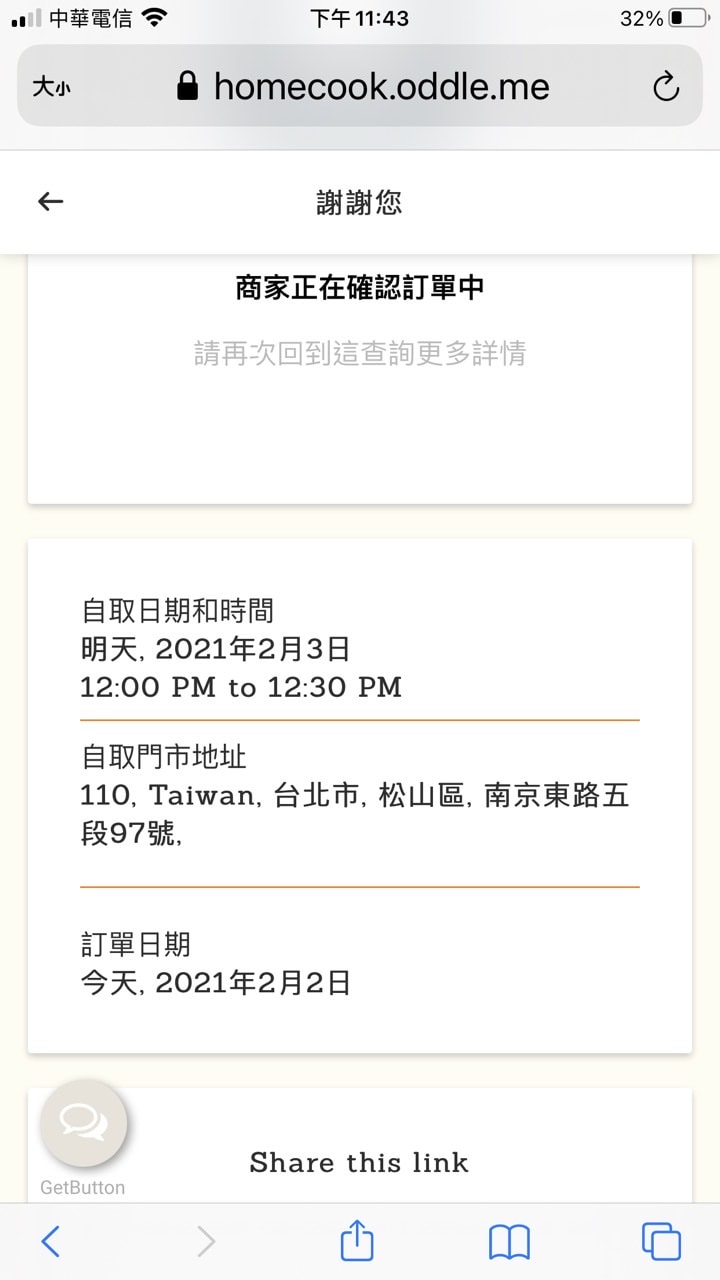720x1280 pixels.
Task: Show all open Safari tabs
Action: 661,1242
